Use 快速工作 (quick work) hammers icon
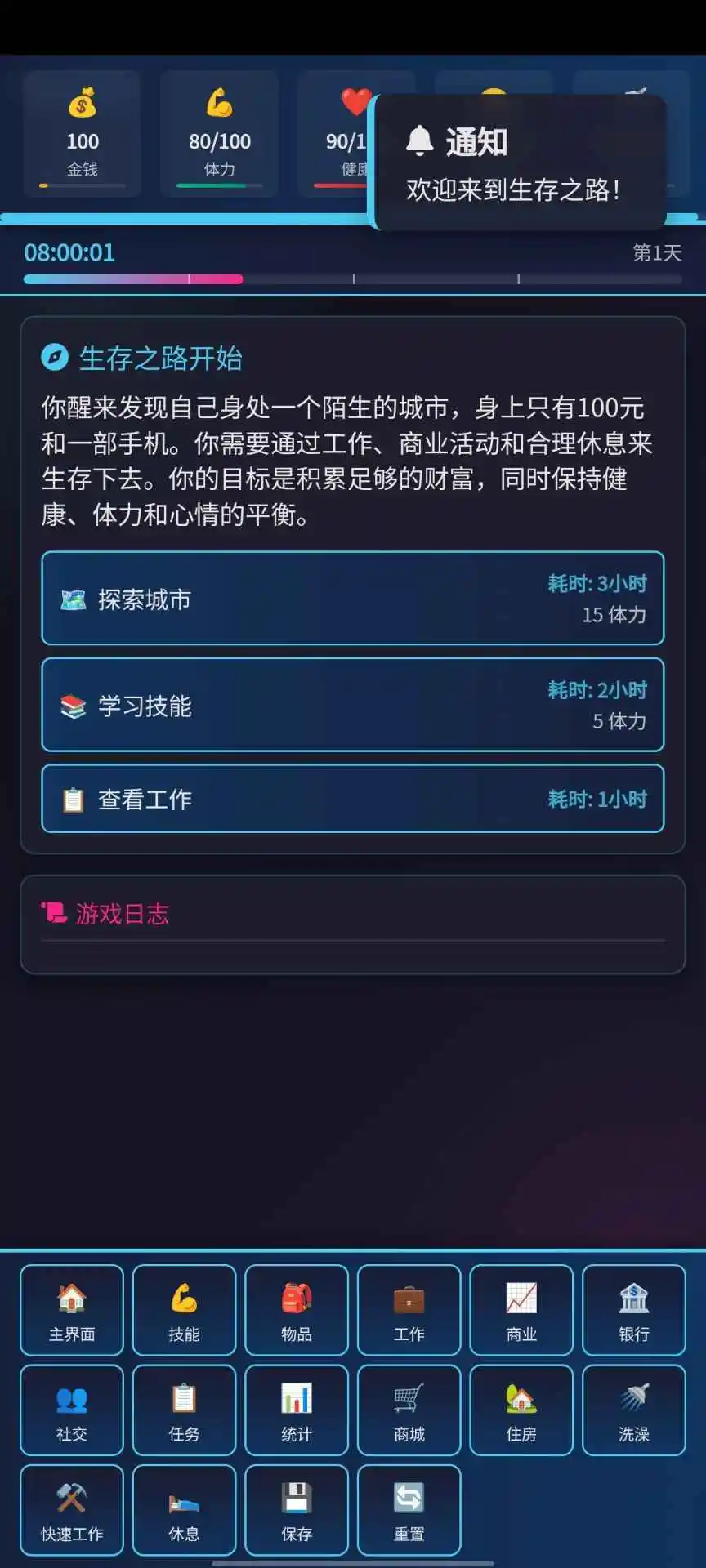Screen dimensions: 706x1568 tap(71, 1510)
